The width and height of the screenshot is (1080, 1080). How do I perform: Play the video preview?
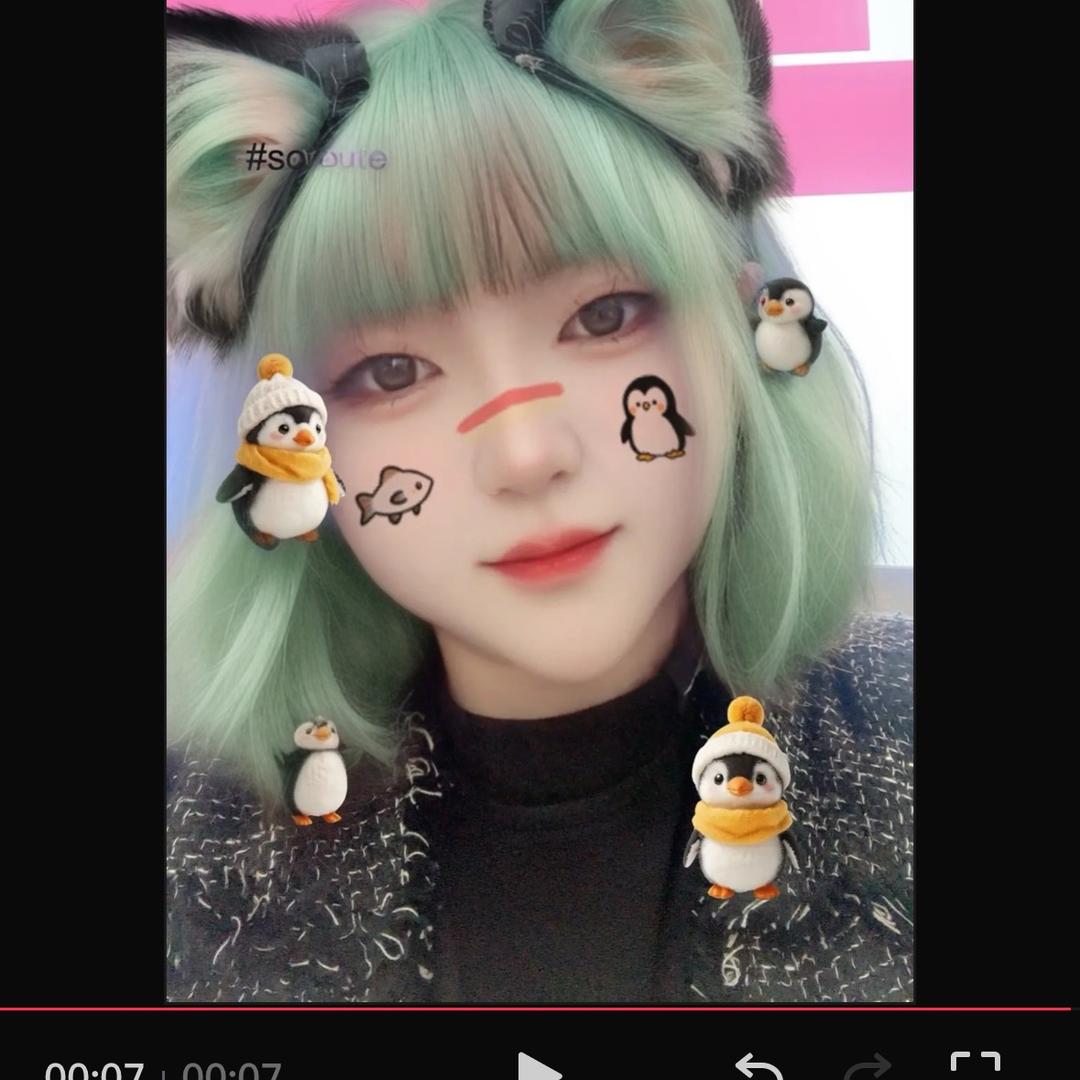click(539, 1068)
